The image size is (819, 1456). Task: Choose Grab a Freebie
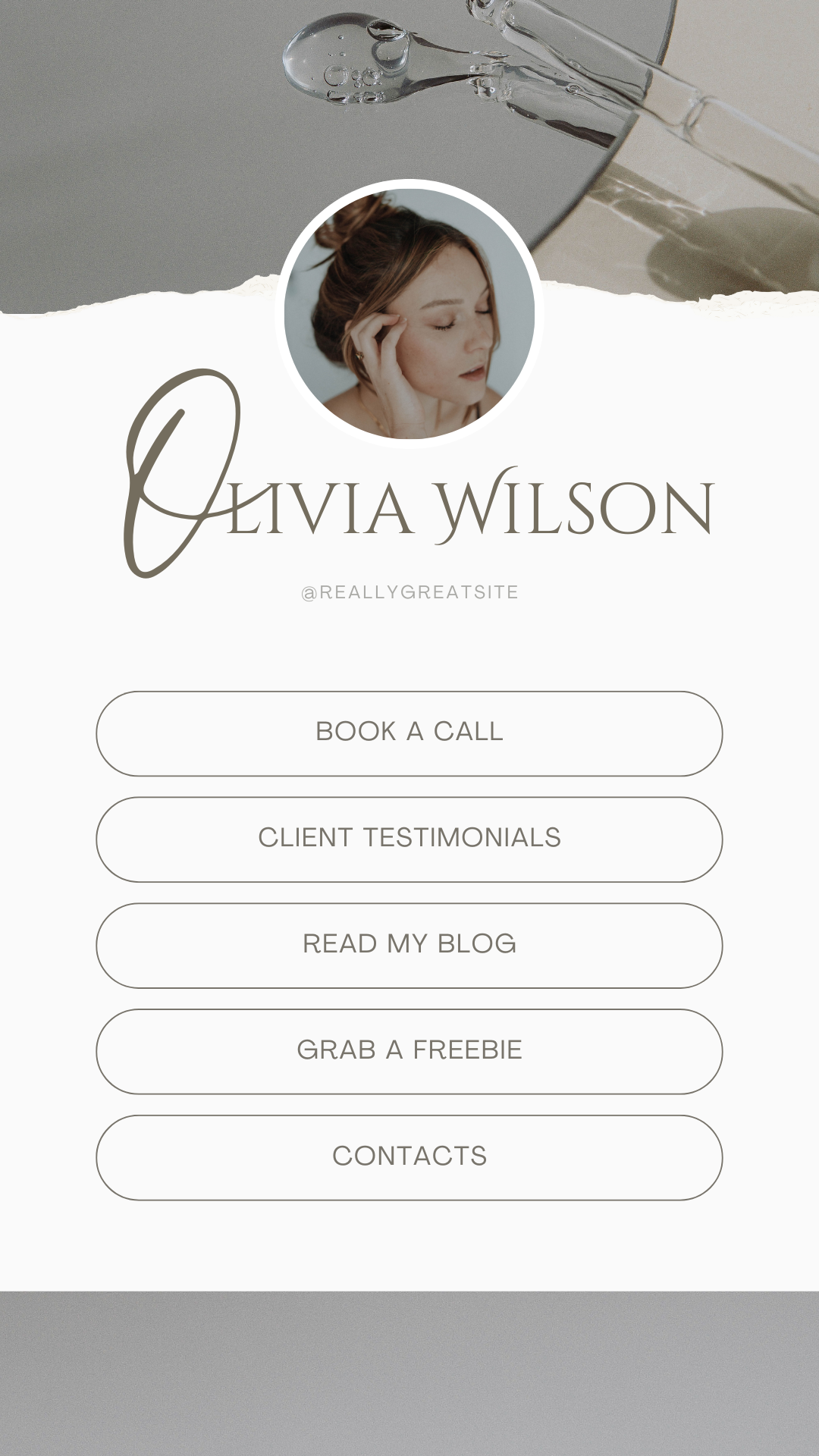[409, 1051]
